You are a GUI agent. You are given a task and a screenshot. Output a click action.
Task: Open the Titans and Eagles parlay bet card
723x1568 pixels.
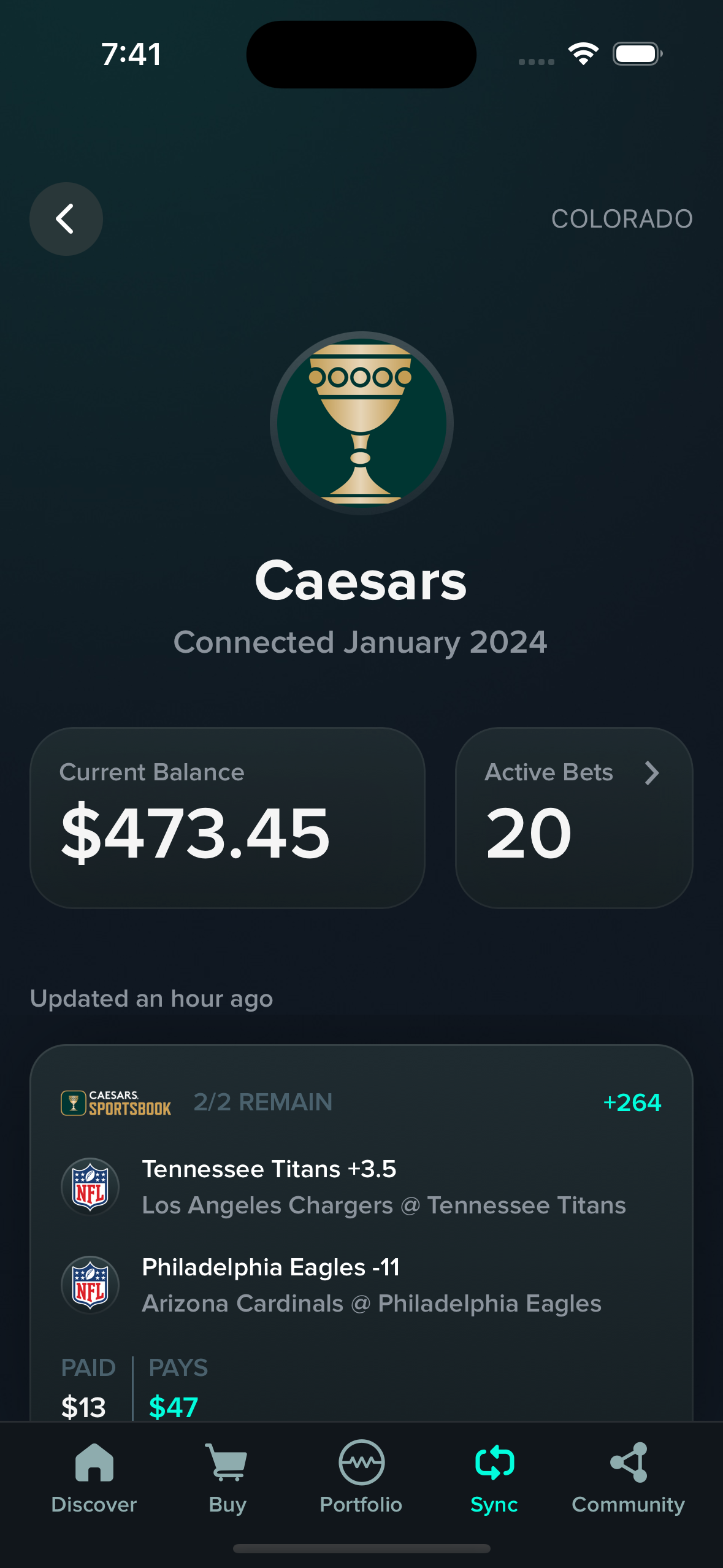361,1233
